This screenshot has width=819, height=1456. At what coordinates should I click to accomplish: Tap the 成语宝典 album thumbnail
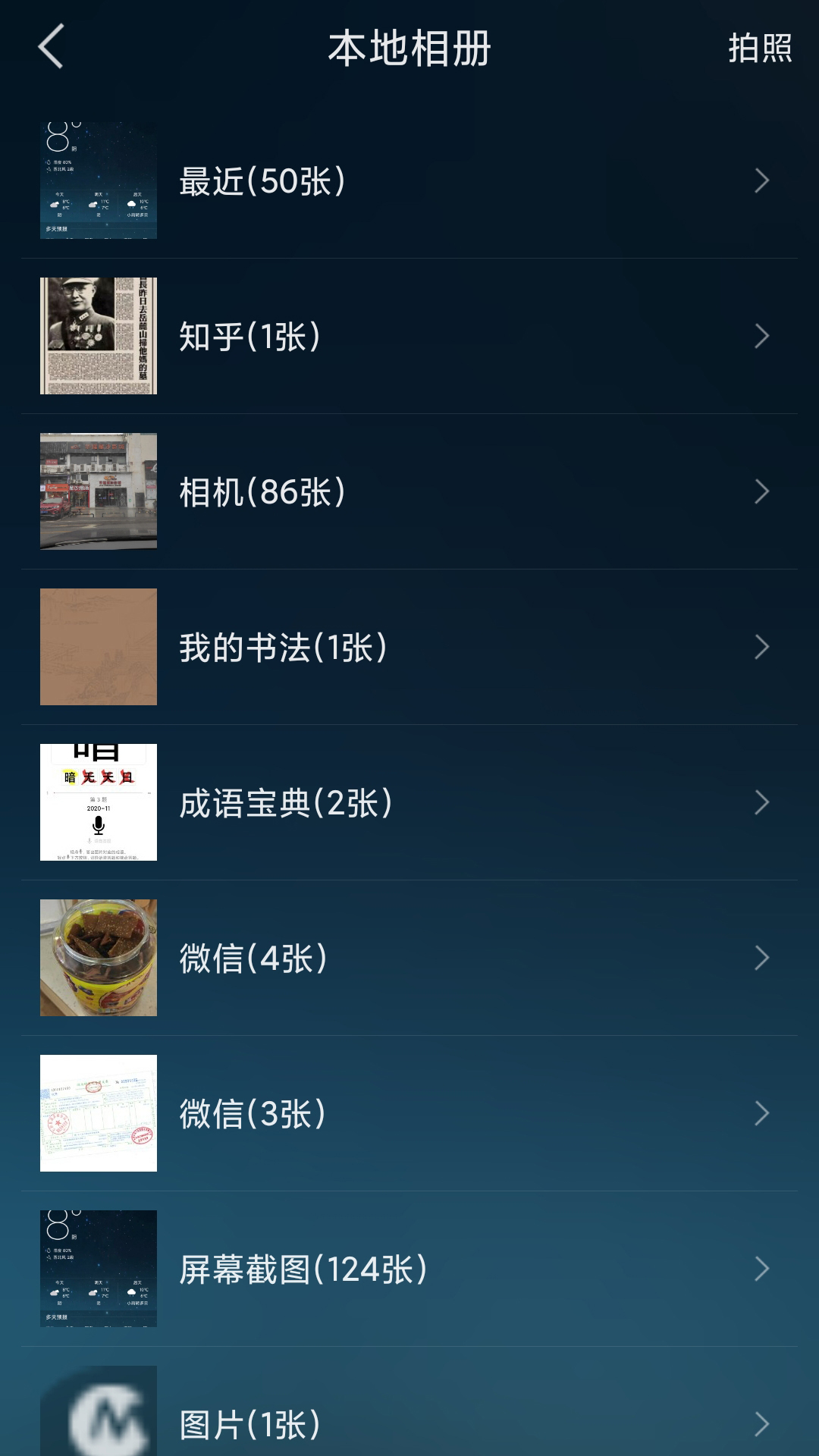(98, 802)
